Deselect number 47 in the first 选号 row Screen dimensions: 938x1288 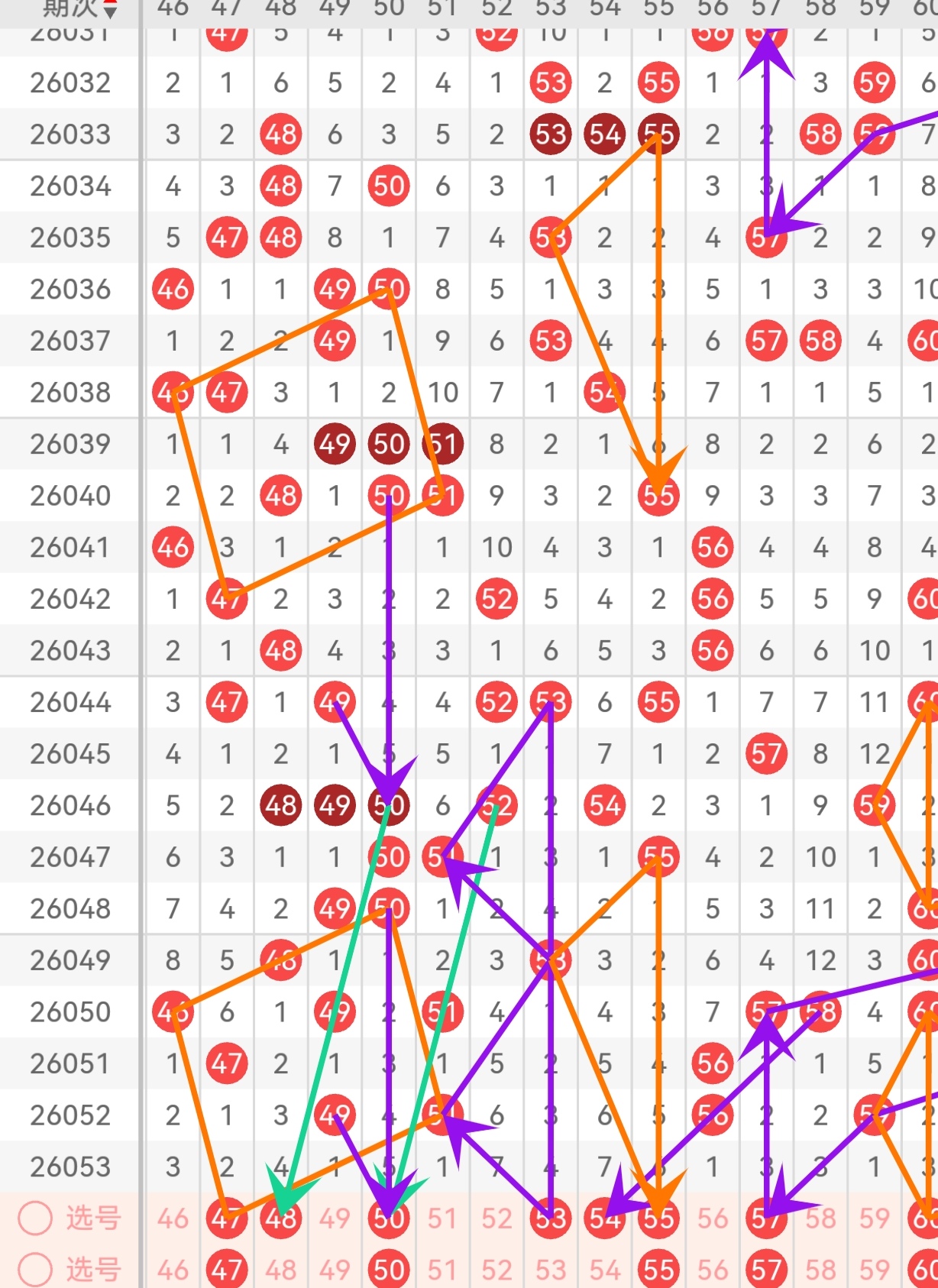point(227,1218)
